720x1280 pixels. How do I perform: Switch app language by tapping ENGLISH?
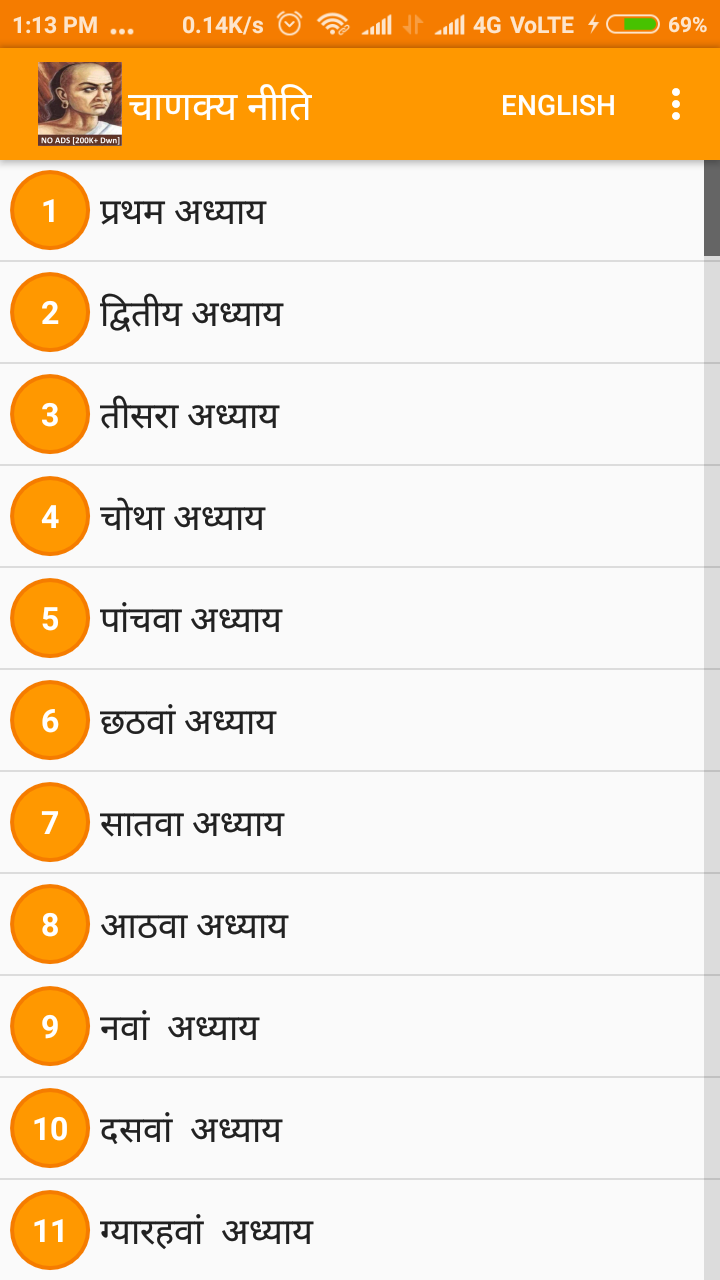(558, 104)
